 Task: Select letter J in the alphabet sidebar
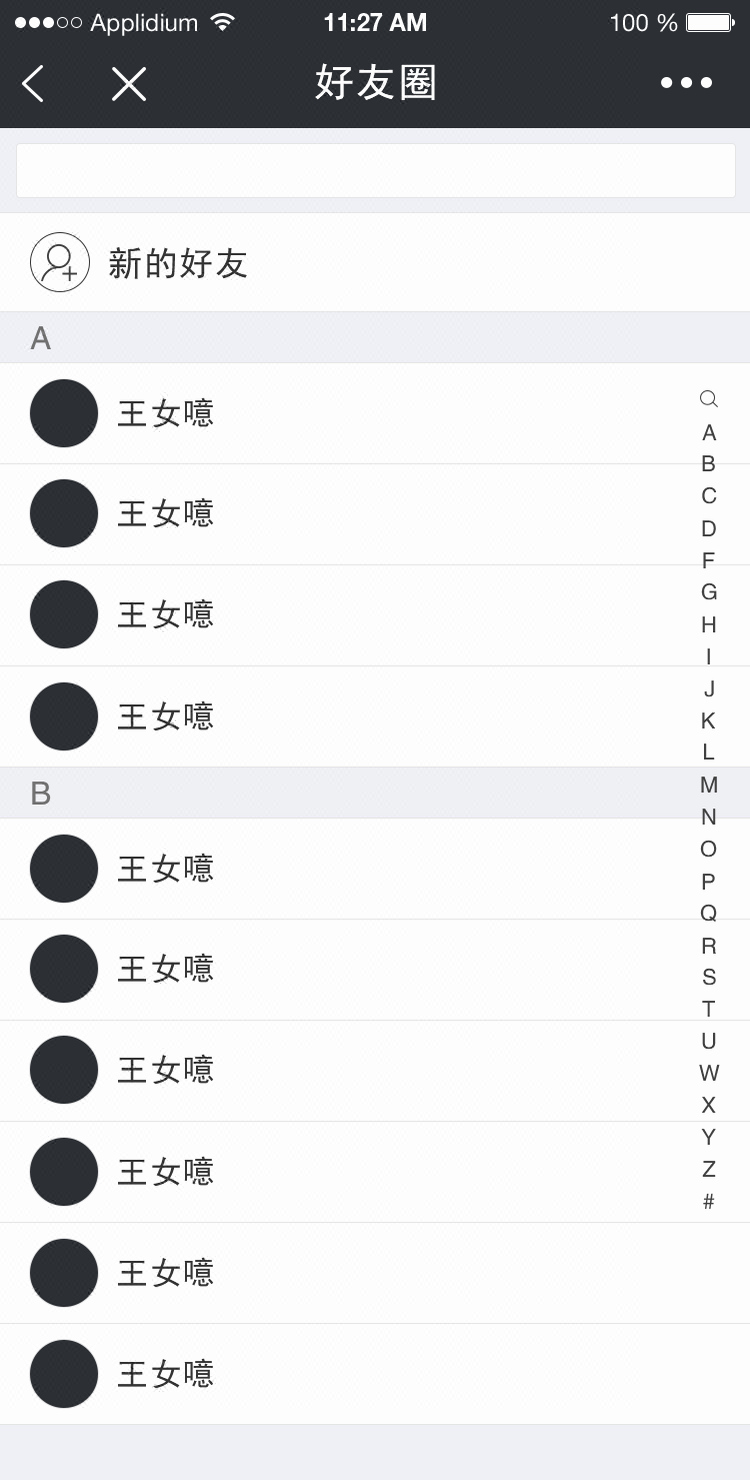tap(708, 688)
